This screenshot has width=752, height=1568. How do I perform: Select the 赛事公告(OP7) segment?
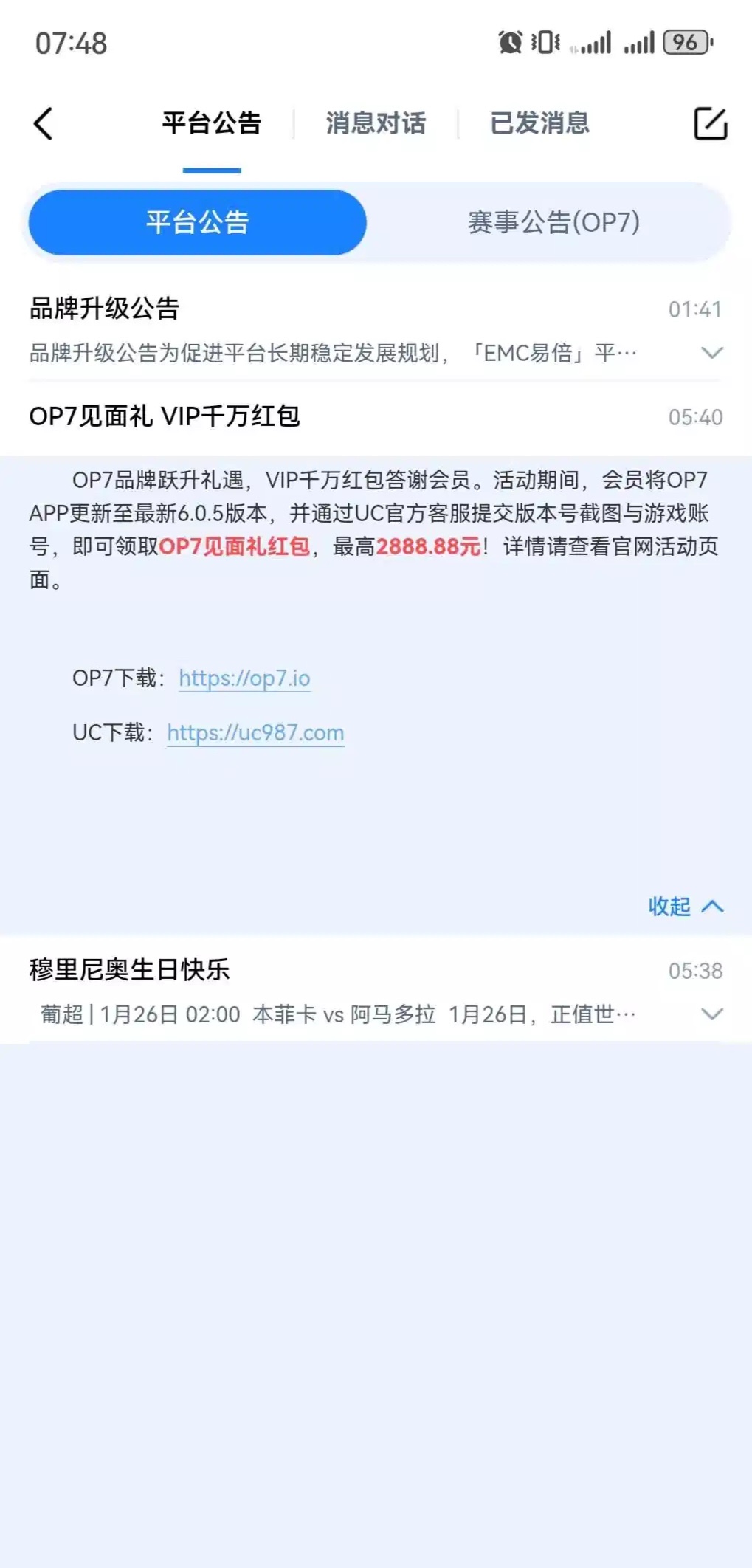click(x=553, y=222)
